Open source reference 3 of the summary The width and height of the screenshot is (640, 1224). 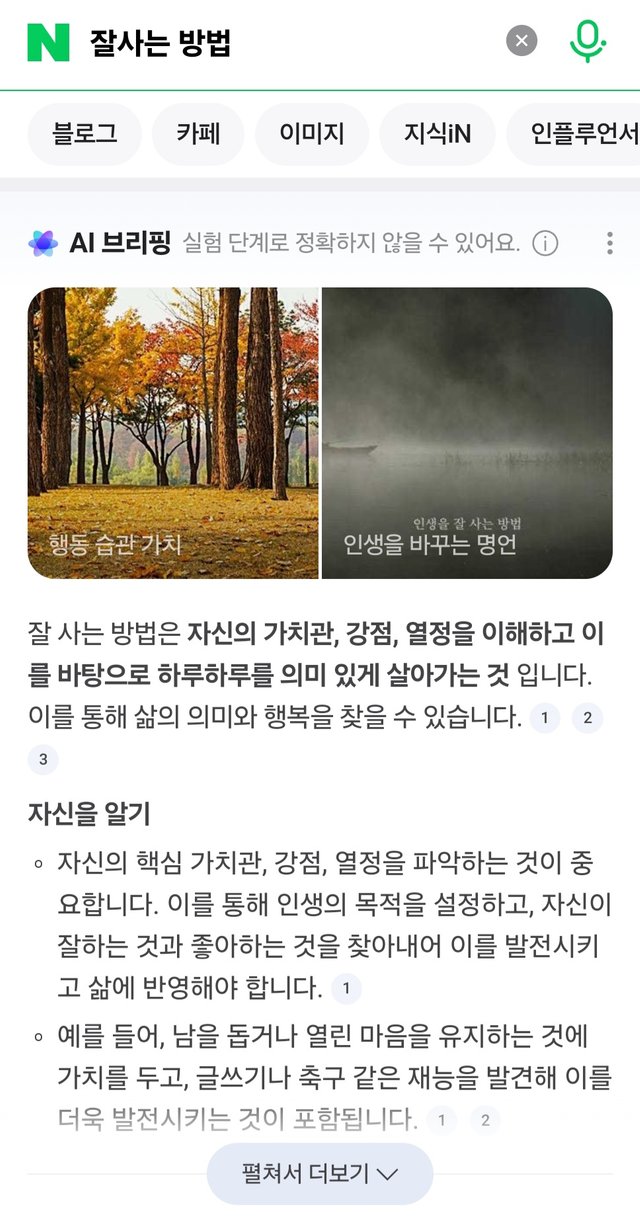click(43, 760)
